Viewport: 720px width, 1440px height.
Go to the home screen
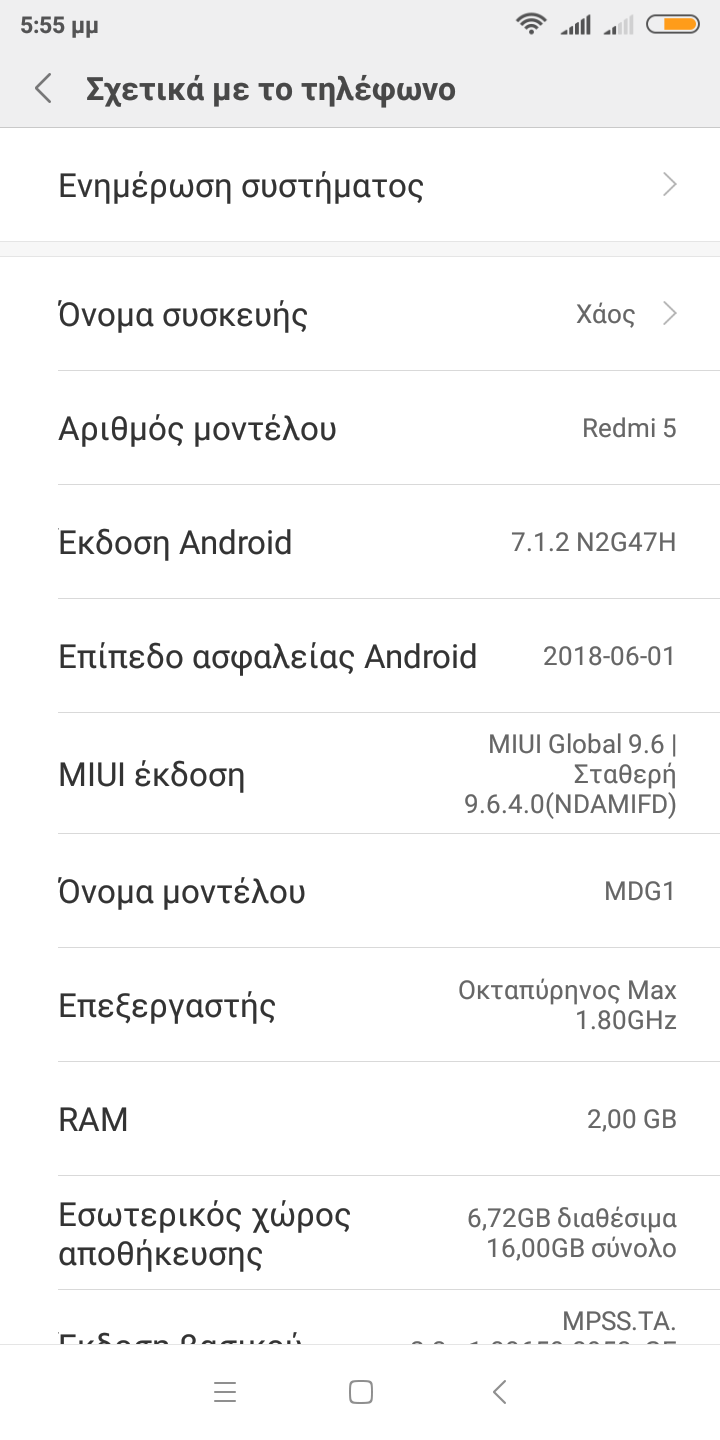[361, 1392]
